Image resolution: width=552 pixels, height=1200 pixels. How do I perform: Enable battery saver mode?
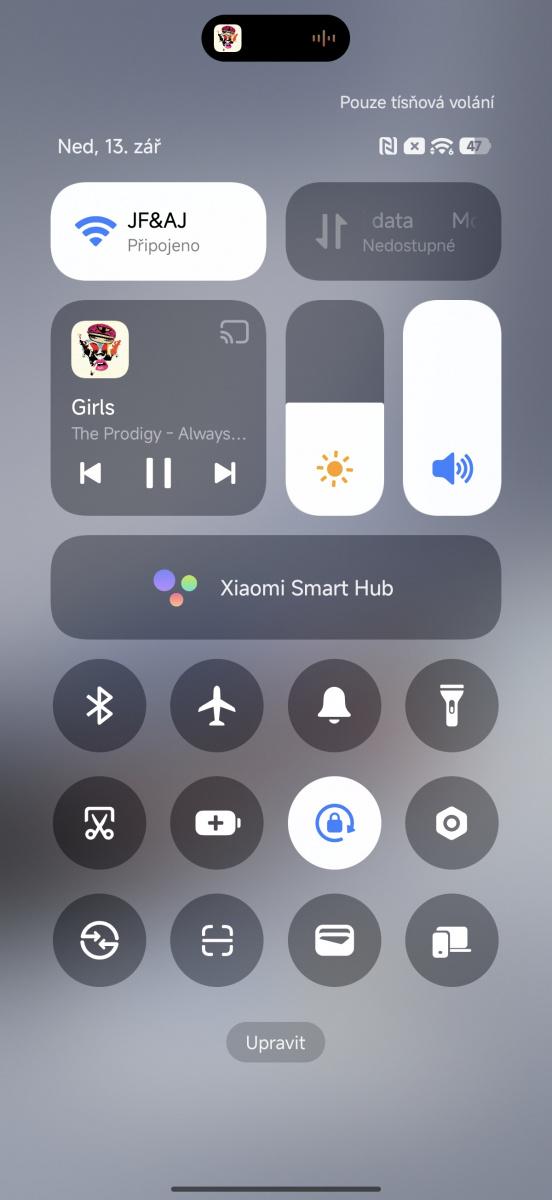click(217, 823)
